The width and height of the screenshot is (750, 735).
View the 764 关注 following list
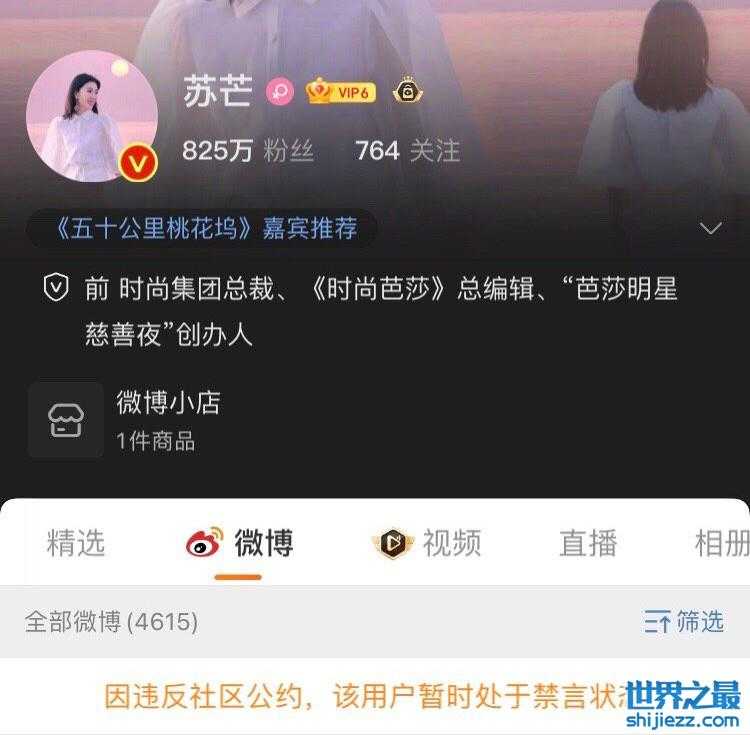408,151
